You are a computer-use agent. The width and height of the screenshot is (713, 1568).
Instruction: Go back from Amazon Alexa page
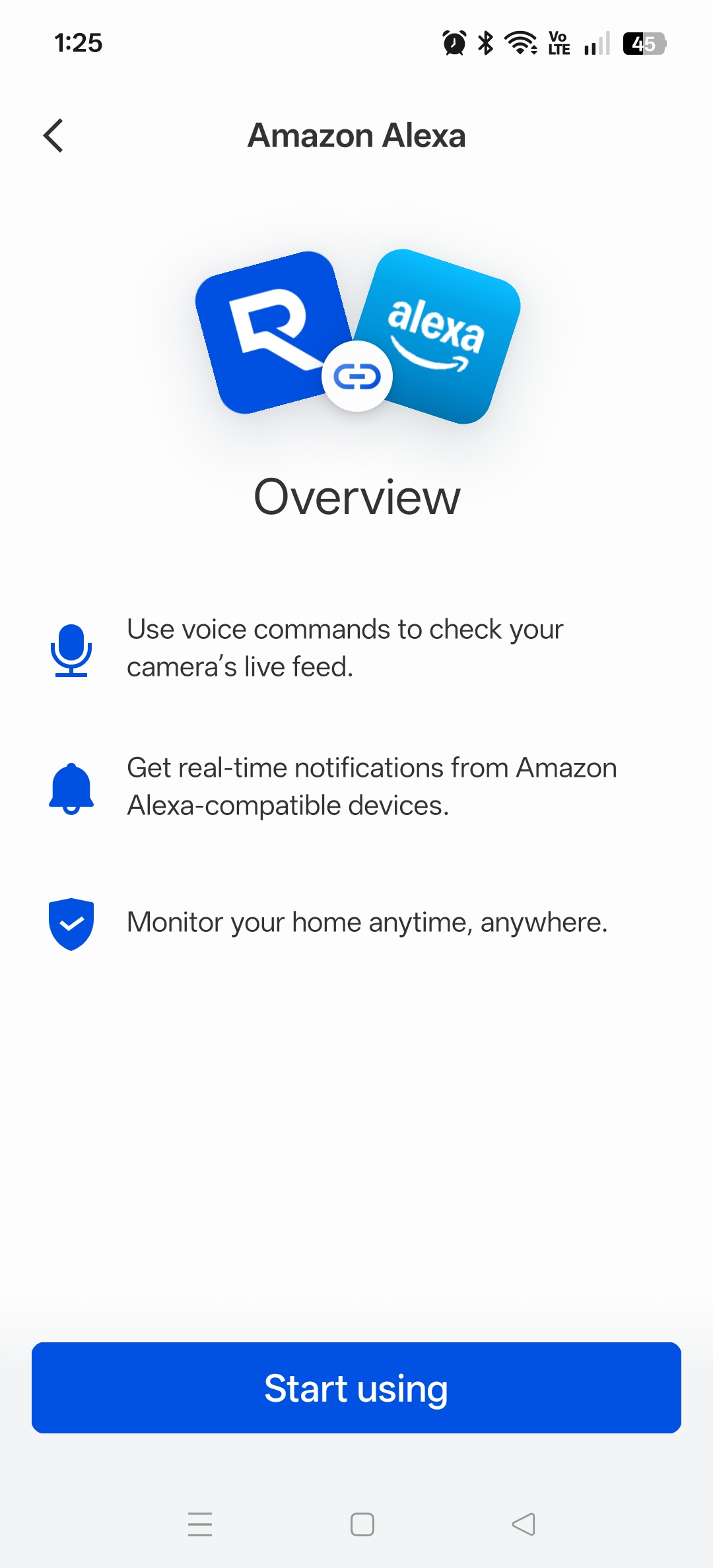[x=53, y=136]
